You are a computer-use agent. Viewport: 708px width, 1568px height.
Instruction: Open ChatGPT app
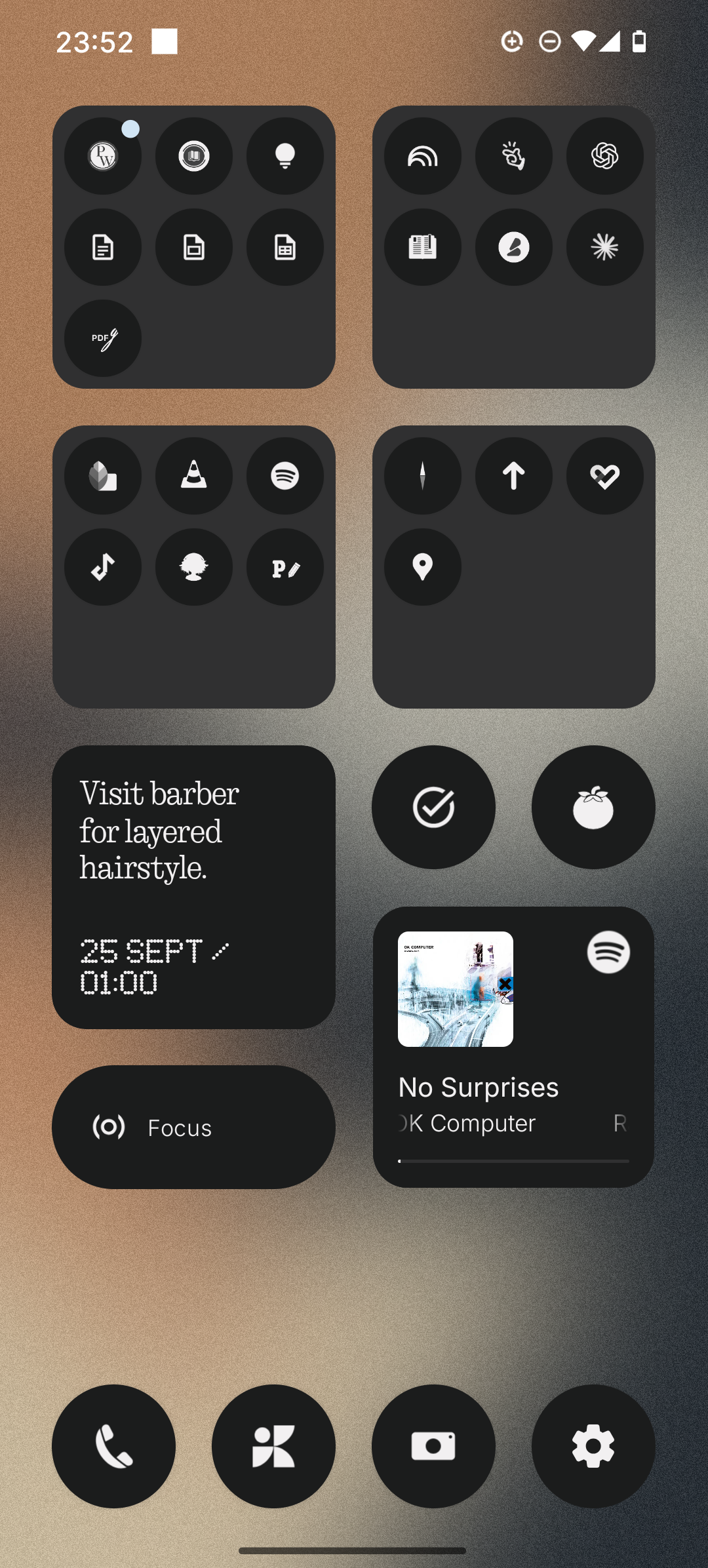coord(604,156)
